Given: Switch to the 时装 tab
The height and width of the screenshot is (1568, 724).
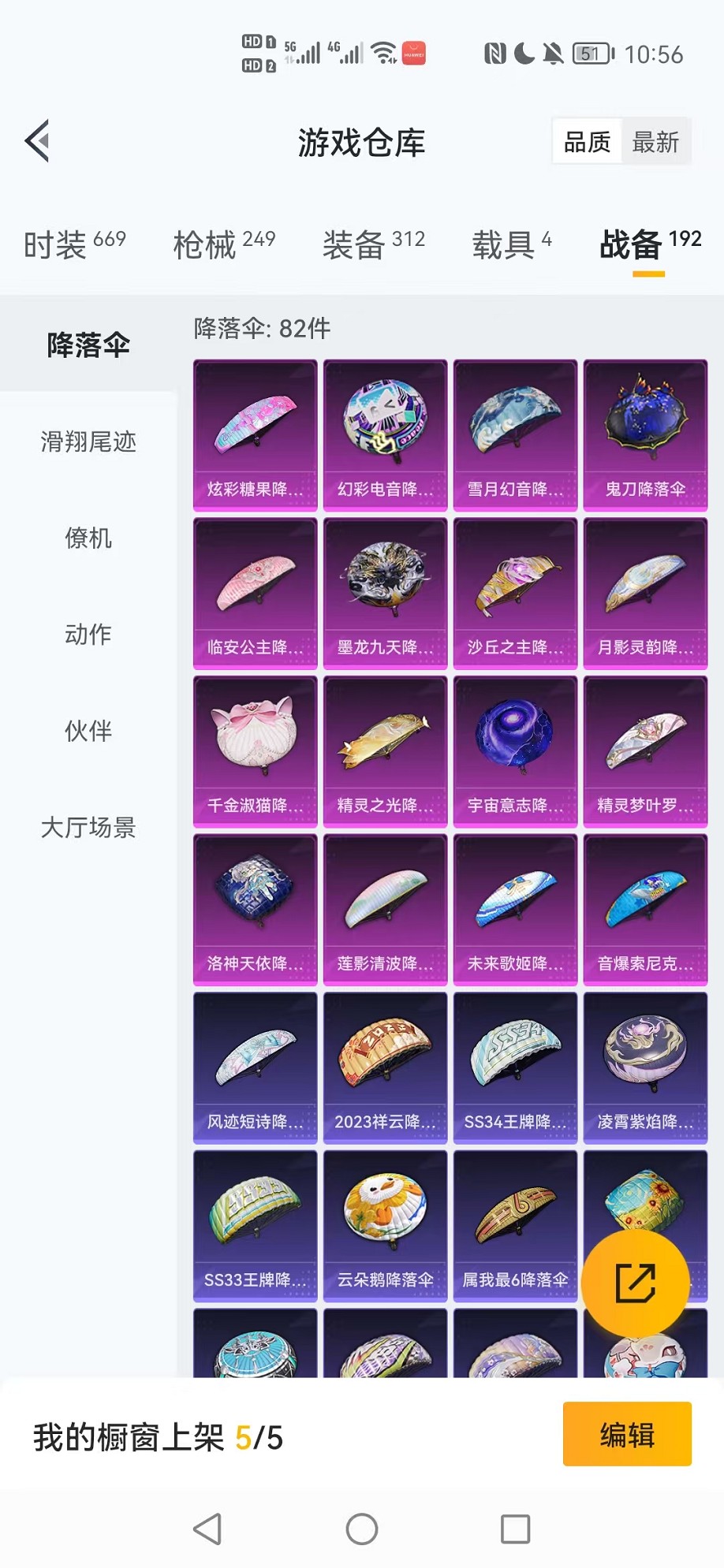Looking at the screenshot, I should click(x=74, y=244).
